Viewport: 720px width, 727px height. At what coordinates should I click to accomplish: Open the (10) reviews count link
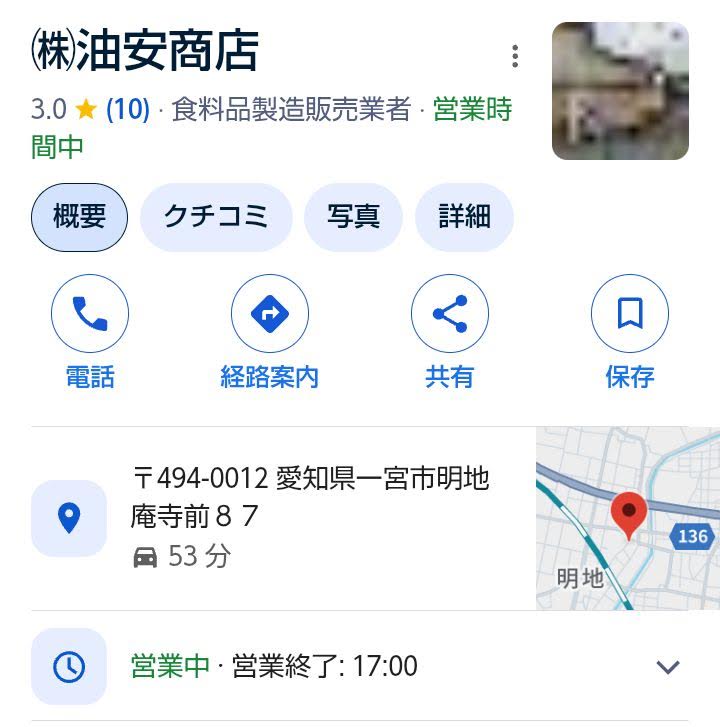tap(127, 109)
